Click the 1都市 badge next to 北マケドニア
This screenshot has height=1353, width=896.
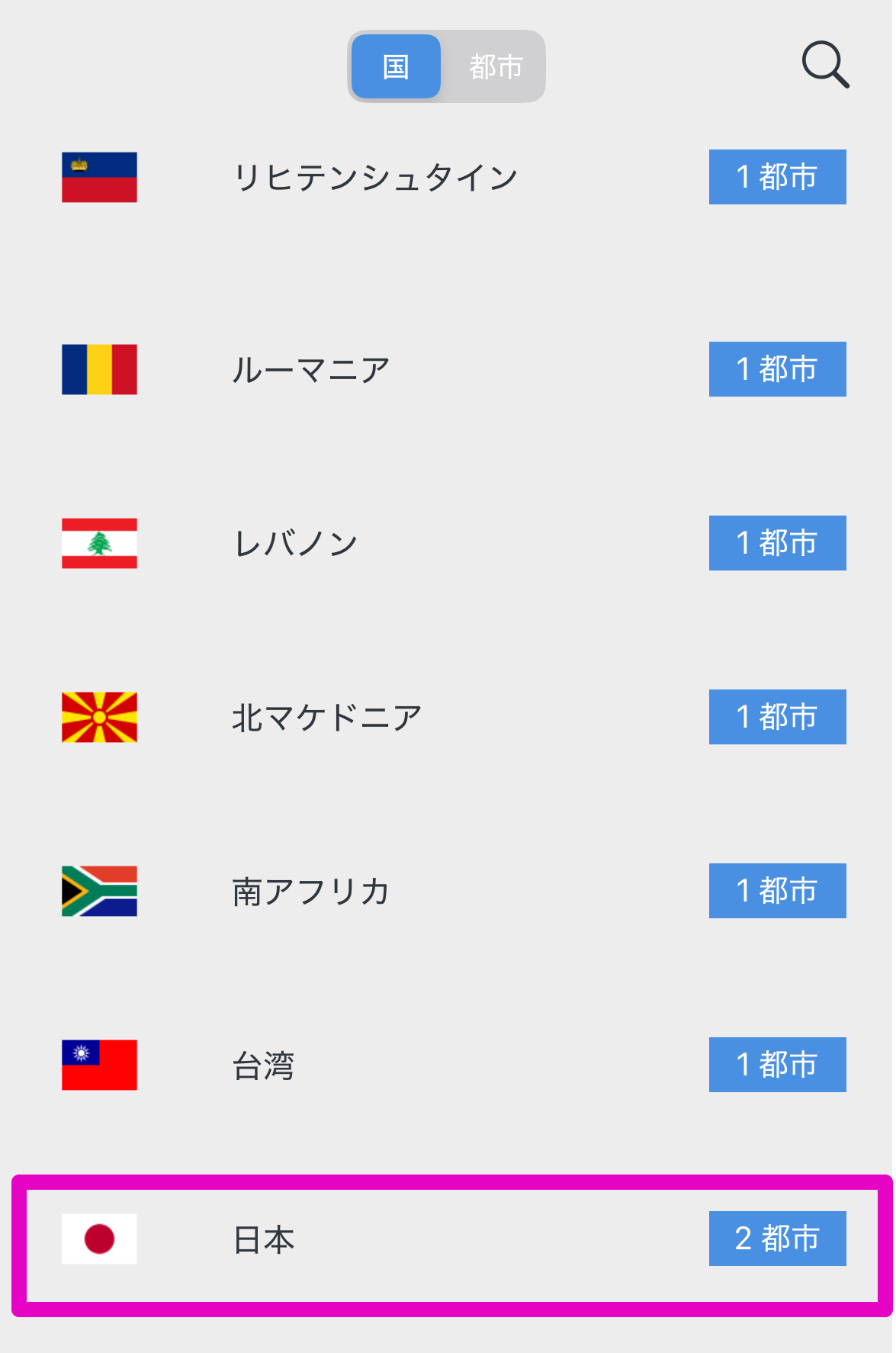[x=777, y=717]
